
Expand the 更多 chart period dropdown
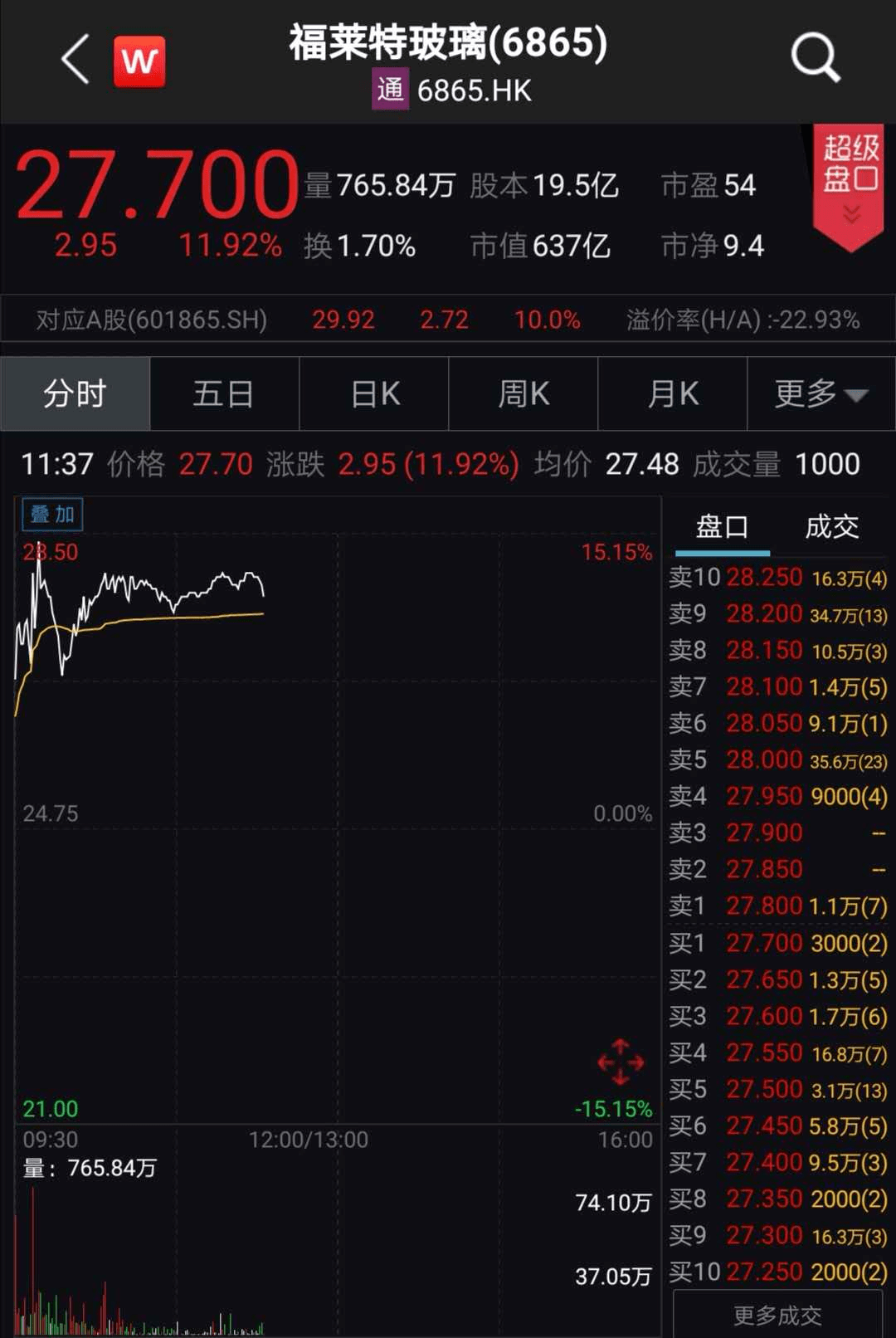click(821, 393)
